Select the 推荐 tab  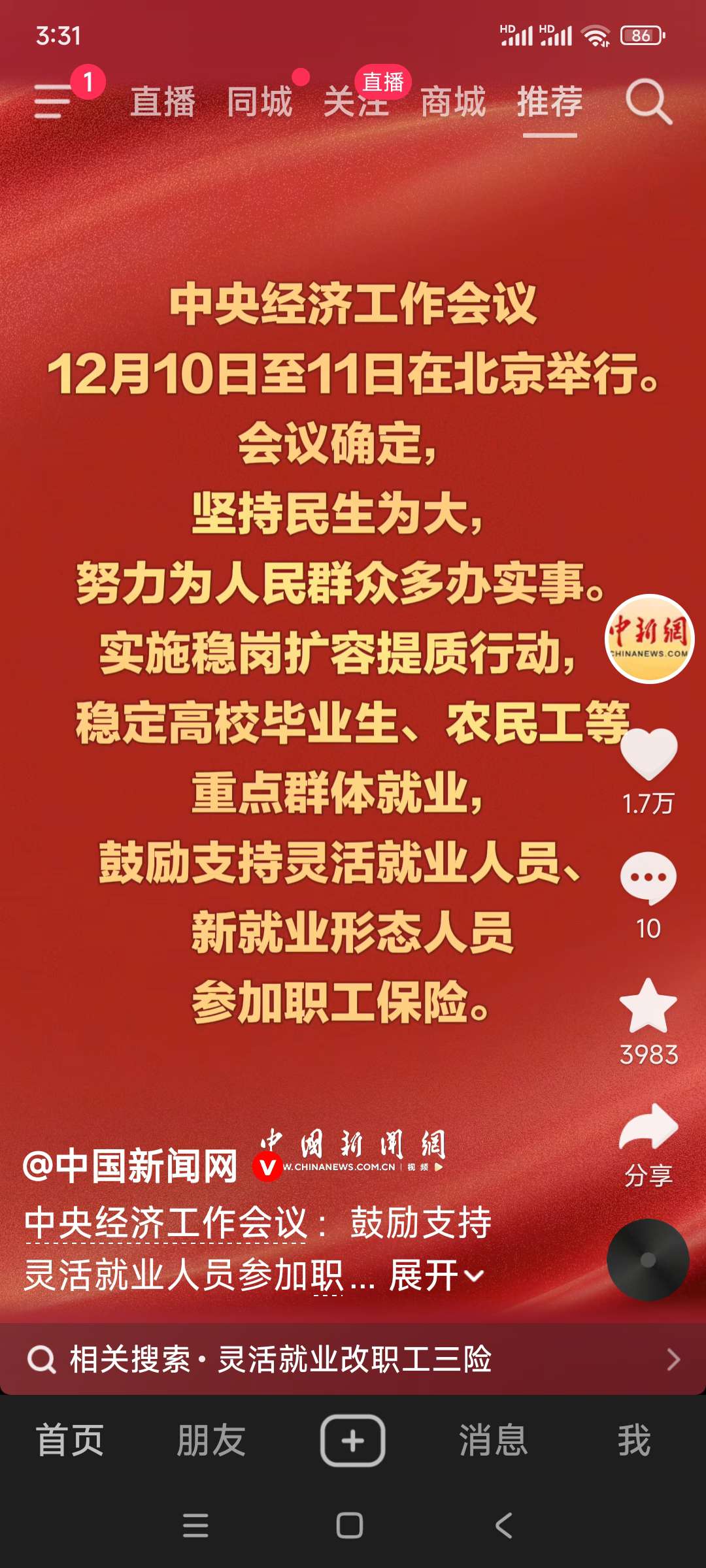coord(550,102)
